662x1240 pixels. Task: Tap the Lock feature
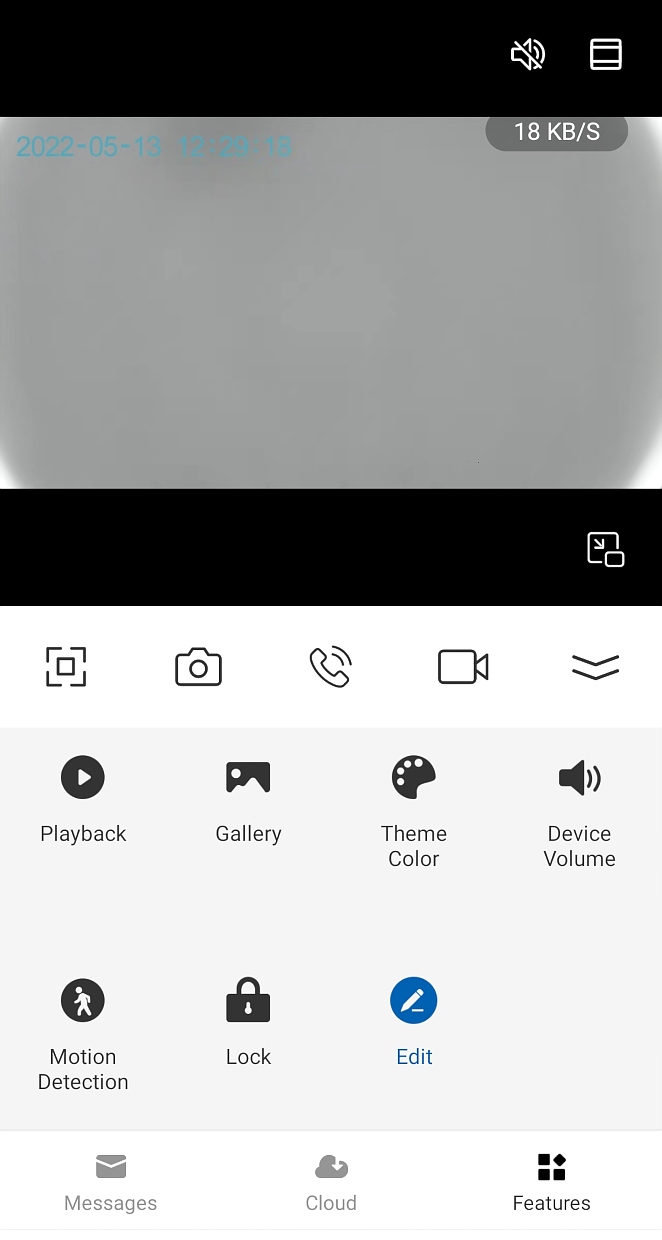pyautogui.click(x=248, y=1020)
